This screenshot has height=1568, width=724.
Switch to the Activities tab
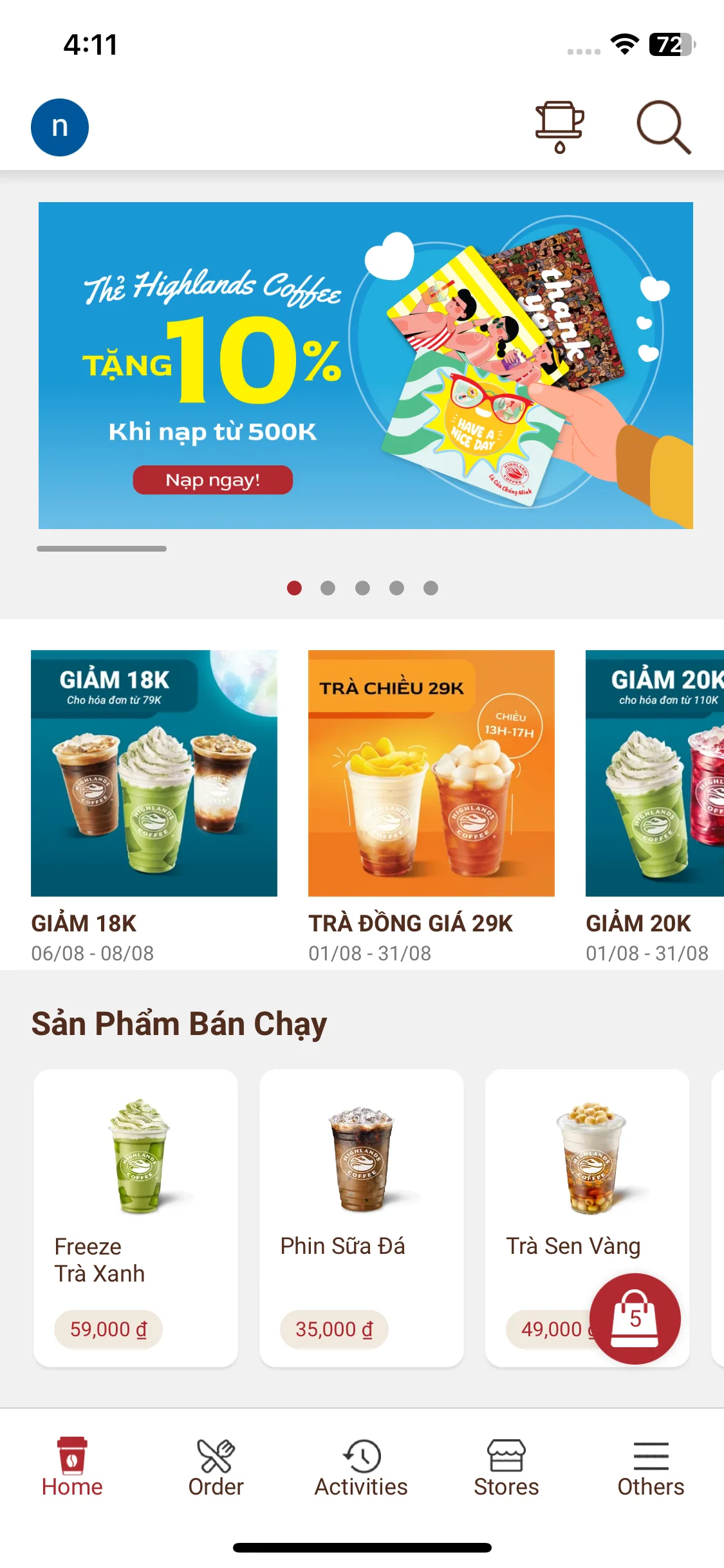pos(361,1468)
